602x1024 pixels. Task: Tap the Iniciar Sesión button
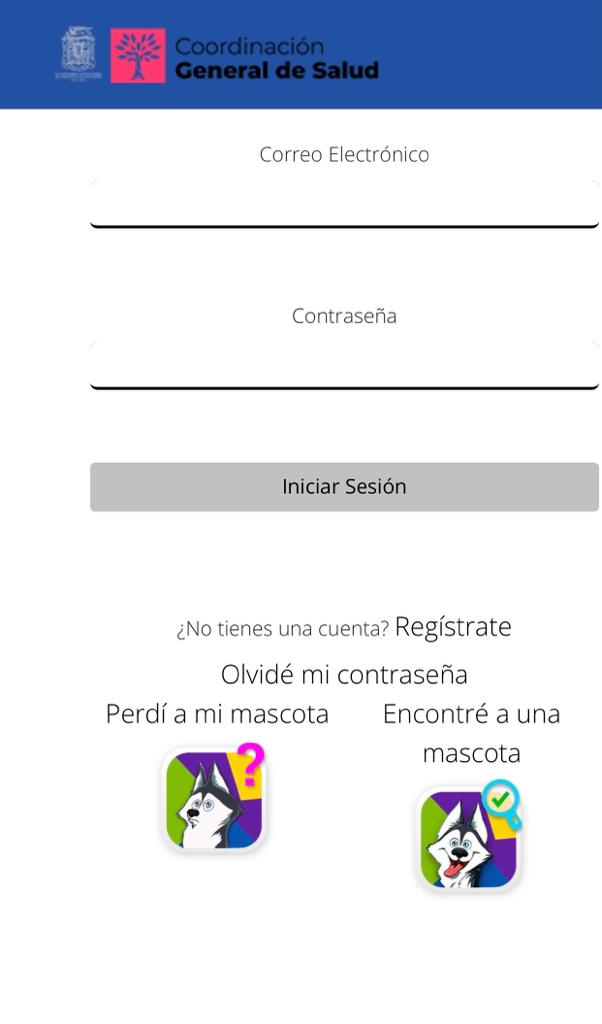344,487
